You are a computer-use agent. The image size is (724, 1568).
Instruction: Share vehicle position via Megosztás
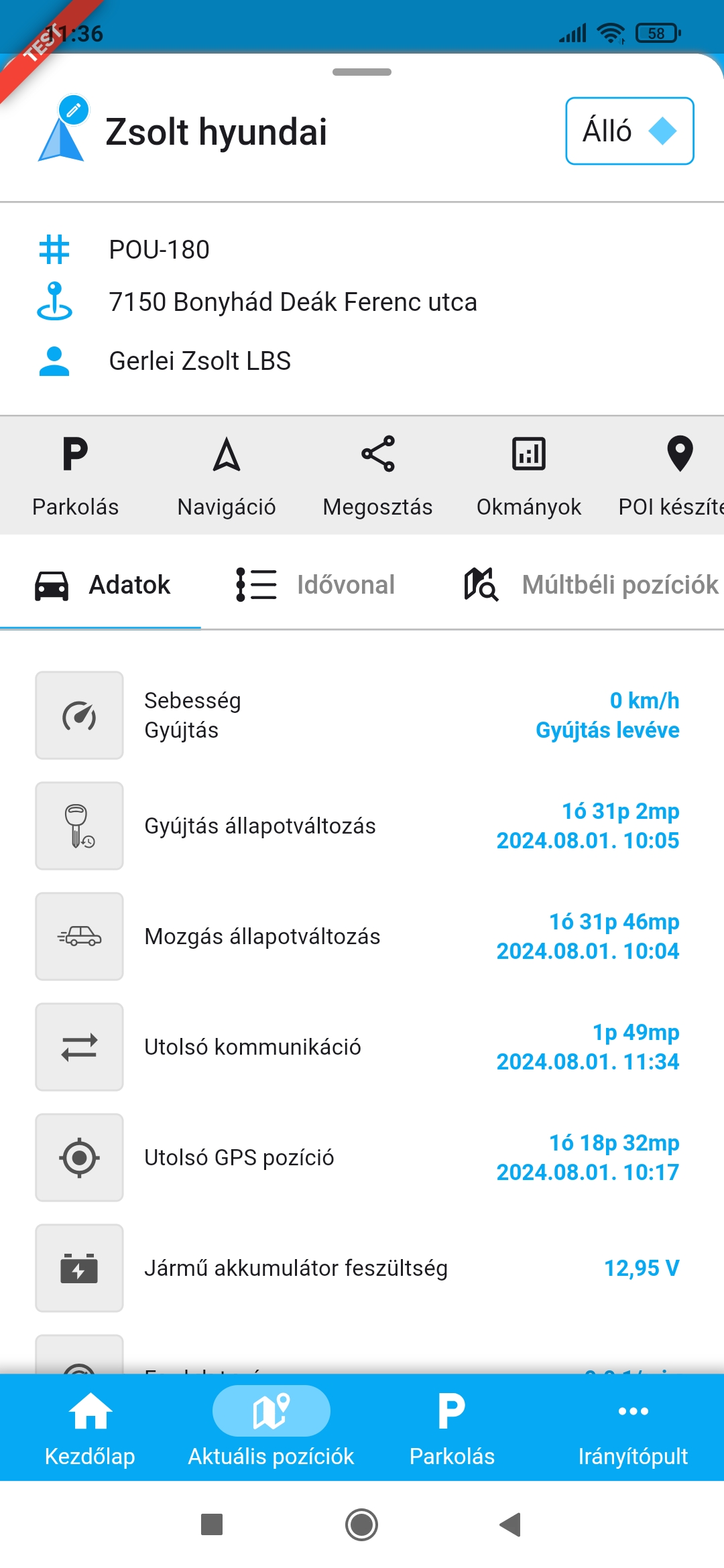377,476
